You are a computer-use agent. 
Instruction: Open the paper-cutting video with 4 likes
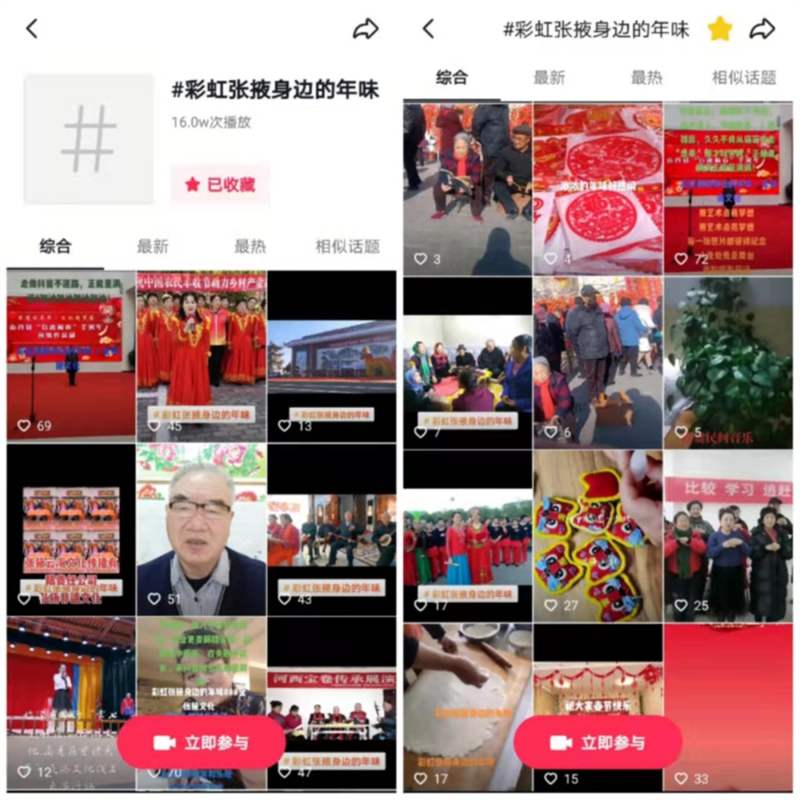tap(597, 187)
